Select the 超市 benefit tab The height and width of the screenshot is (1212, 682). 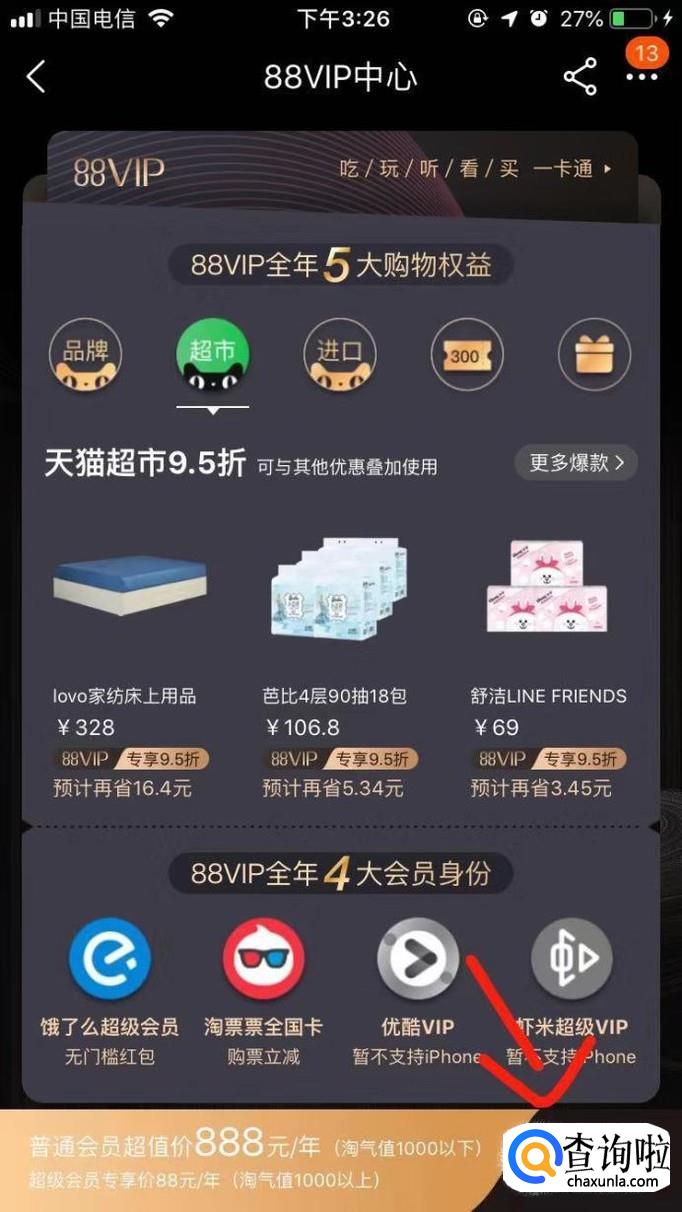[x=212, y=353]
